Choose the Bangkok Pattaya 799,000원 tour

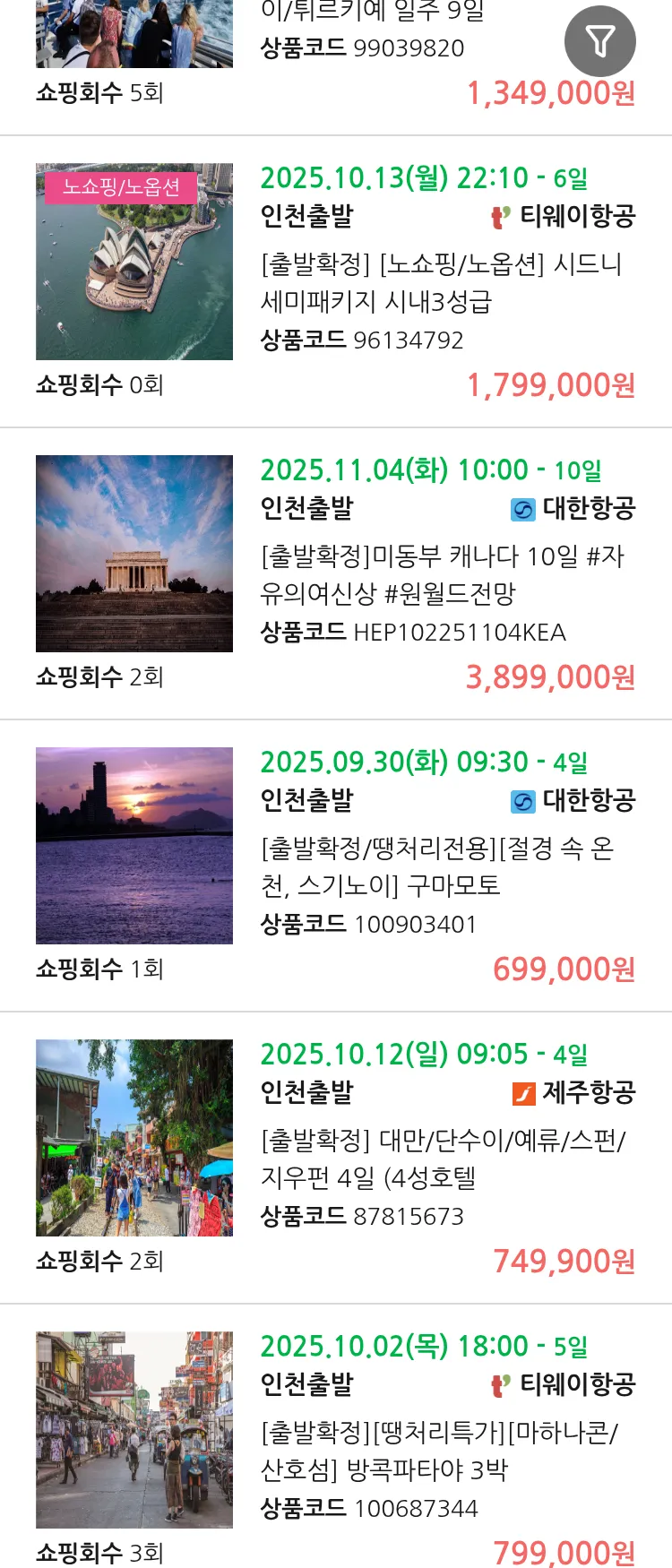(x=439, y=1451)
